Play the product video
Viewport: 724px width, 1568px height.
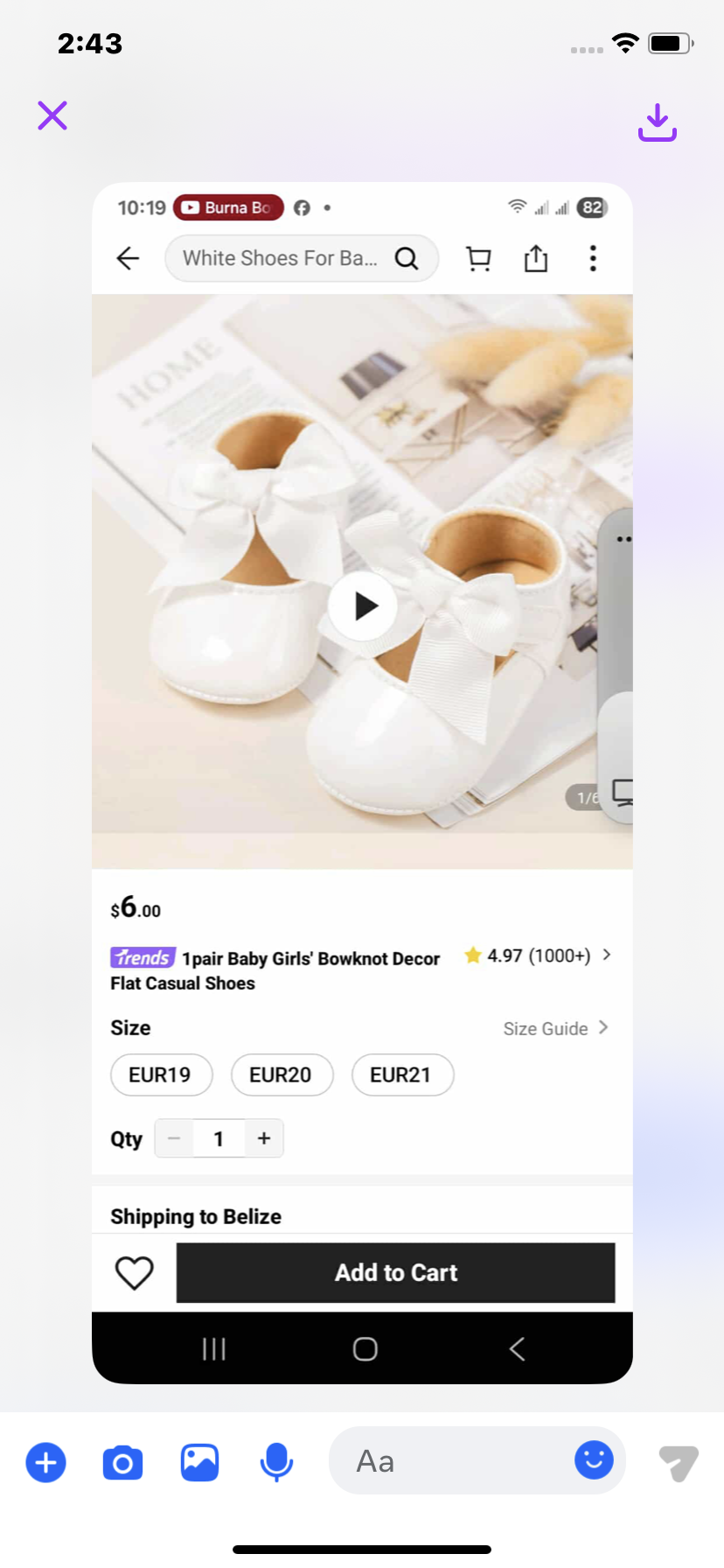click(363, 605)
